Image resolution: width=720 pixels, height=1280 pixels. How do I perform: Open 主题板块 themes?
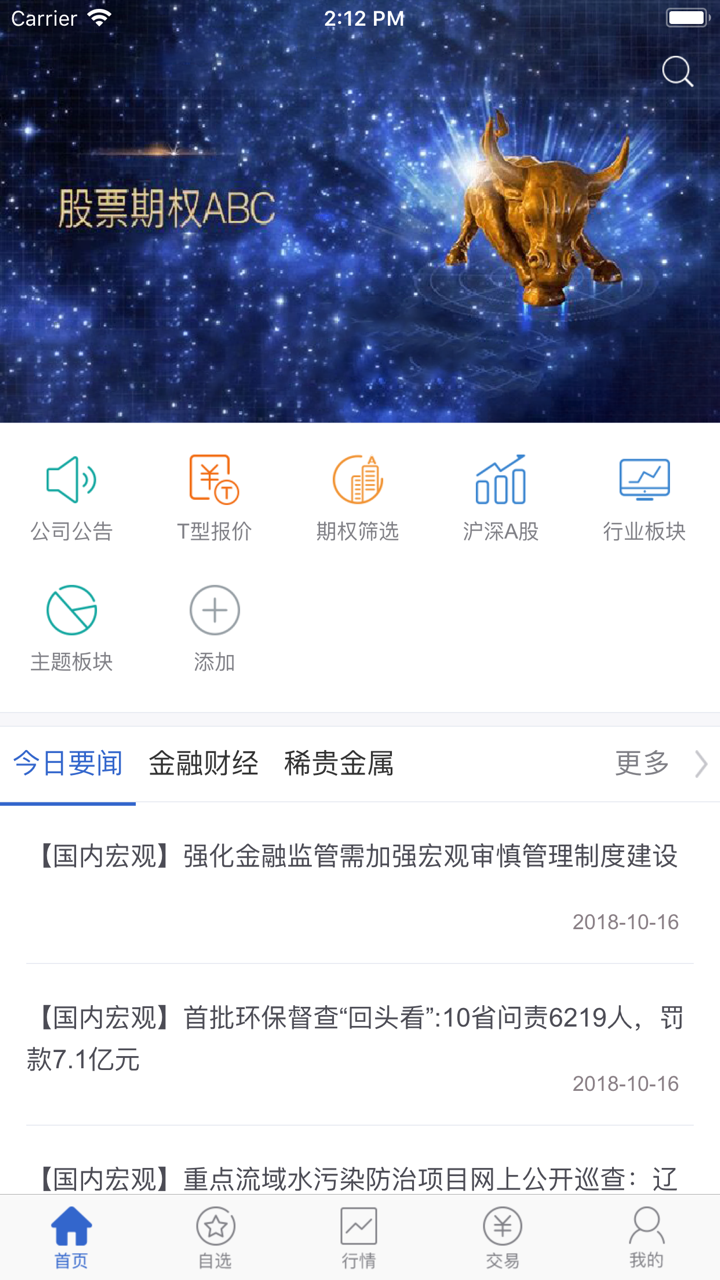point(71,628)
